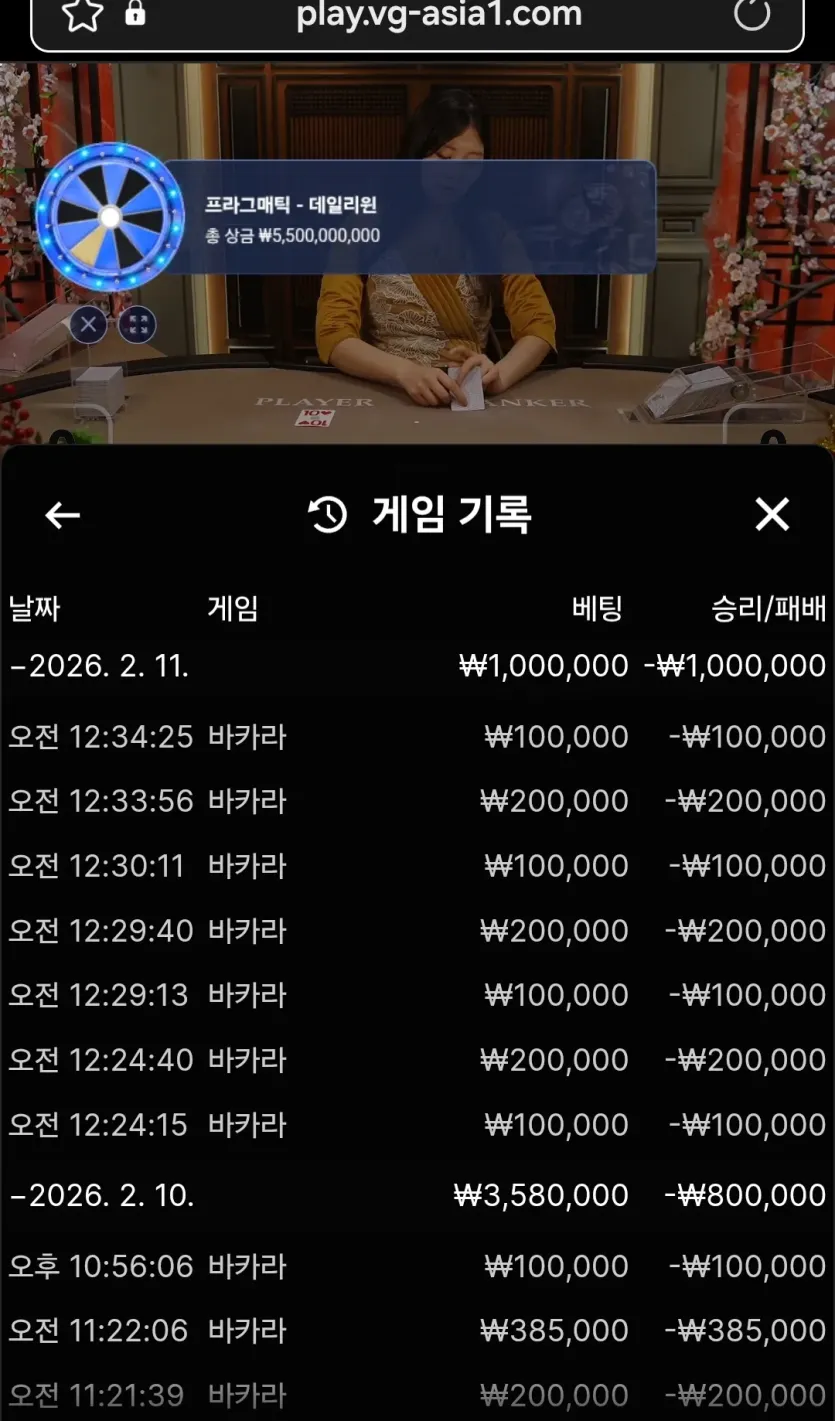
Task: Tap the play.vg-asia1.com address bar
Action: [438, 16]
